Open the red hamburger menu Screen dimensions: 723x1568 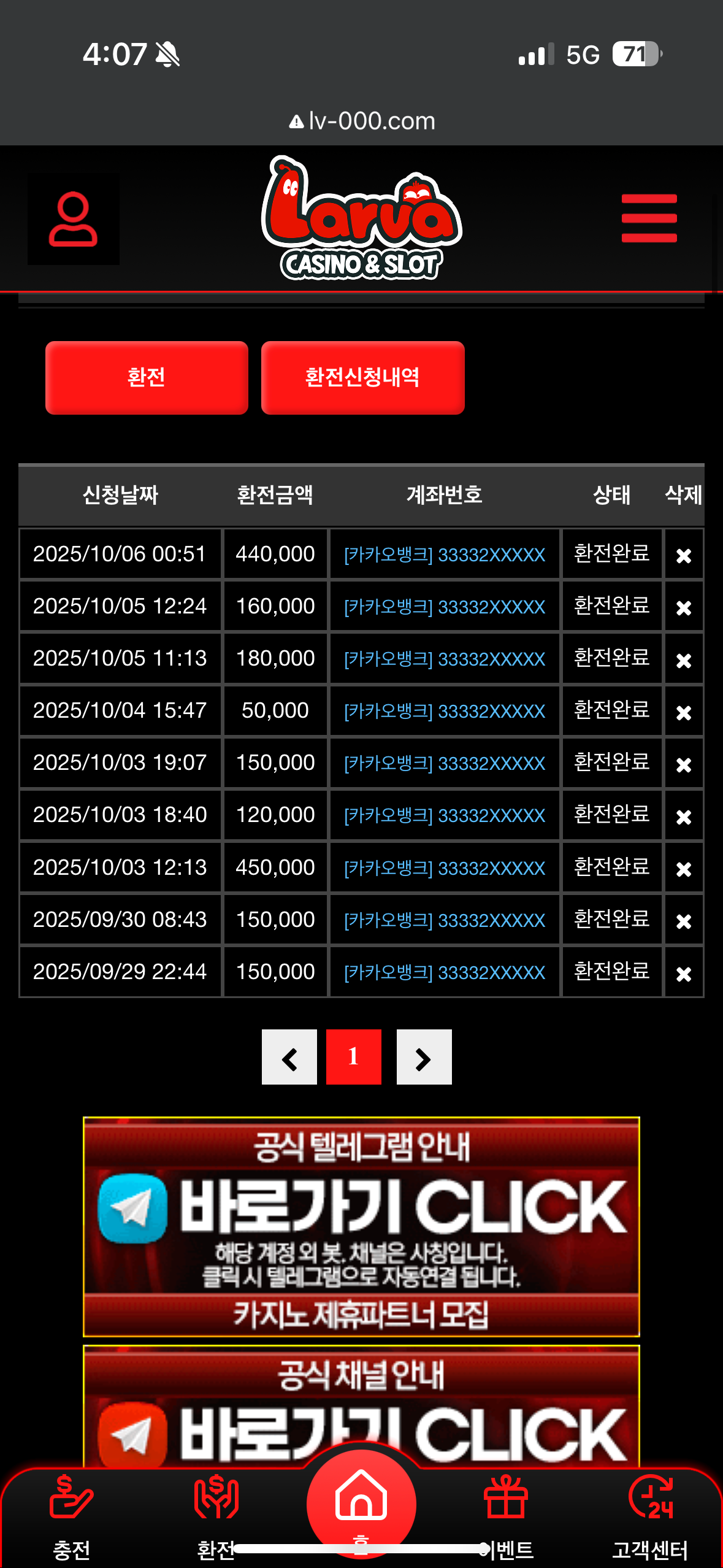click(x=649, y=218)
